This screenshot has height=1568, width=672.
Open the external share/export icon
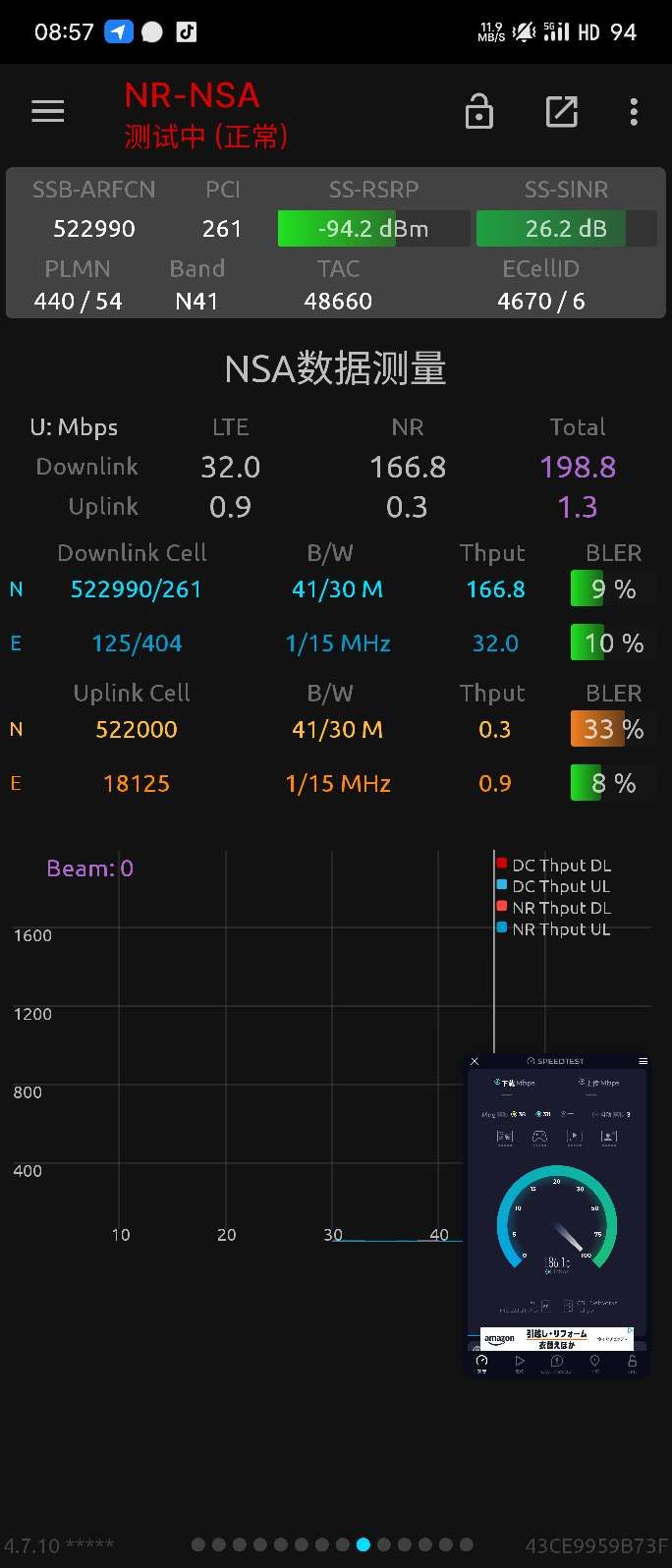click(561, 112)
